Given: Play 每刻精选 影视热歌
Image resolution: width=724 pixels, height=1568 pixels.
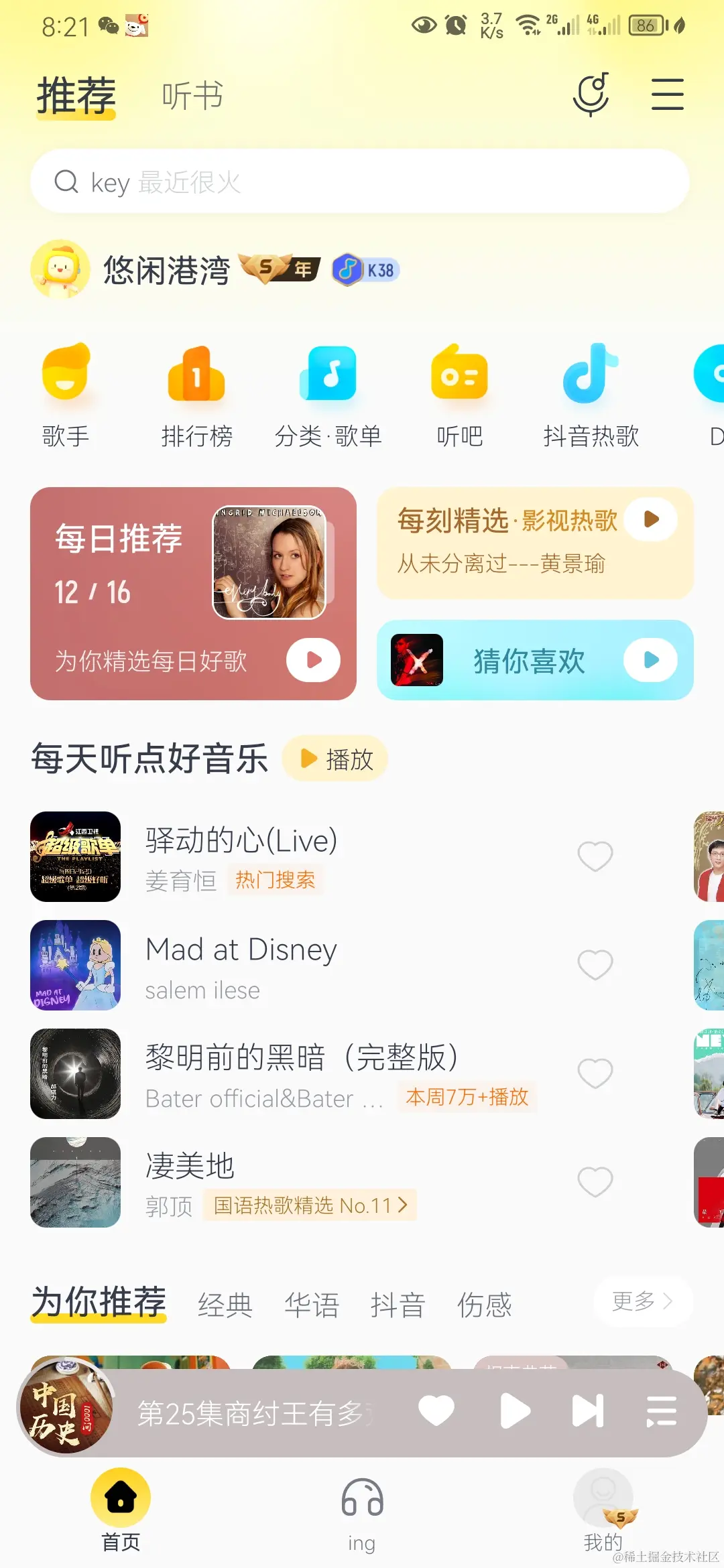Looking at the screenshot, I should [x=650, y=519].
